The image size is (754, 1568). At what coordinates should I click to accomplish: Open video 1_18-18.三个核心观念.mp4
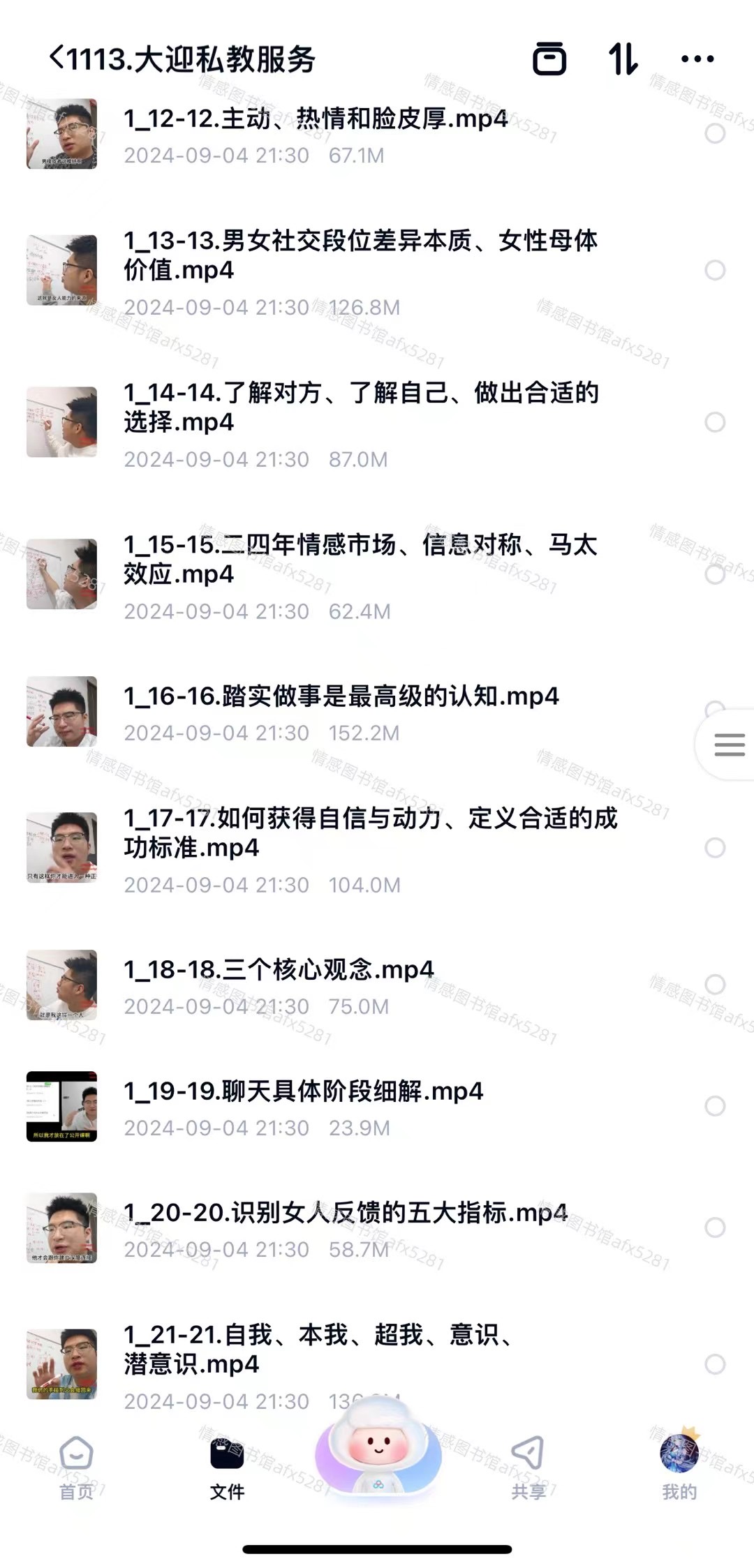(279, 970)
